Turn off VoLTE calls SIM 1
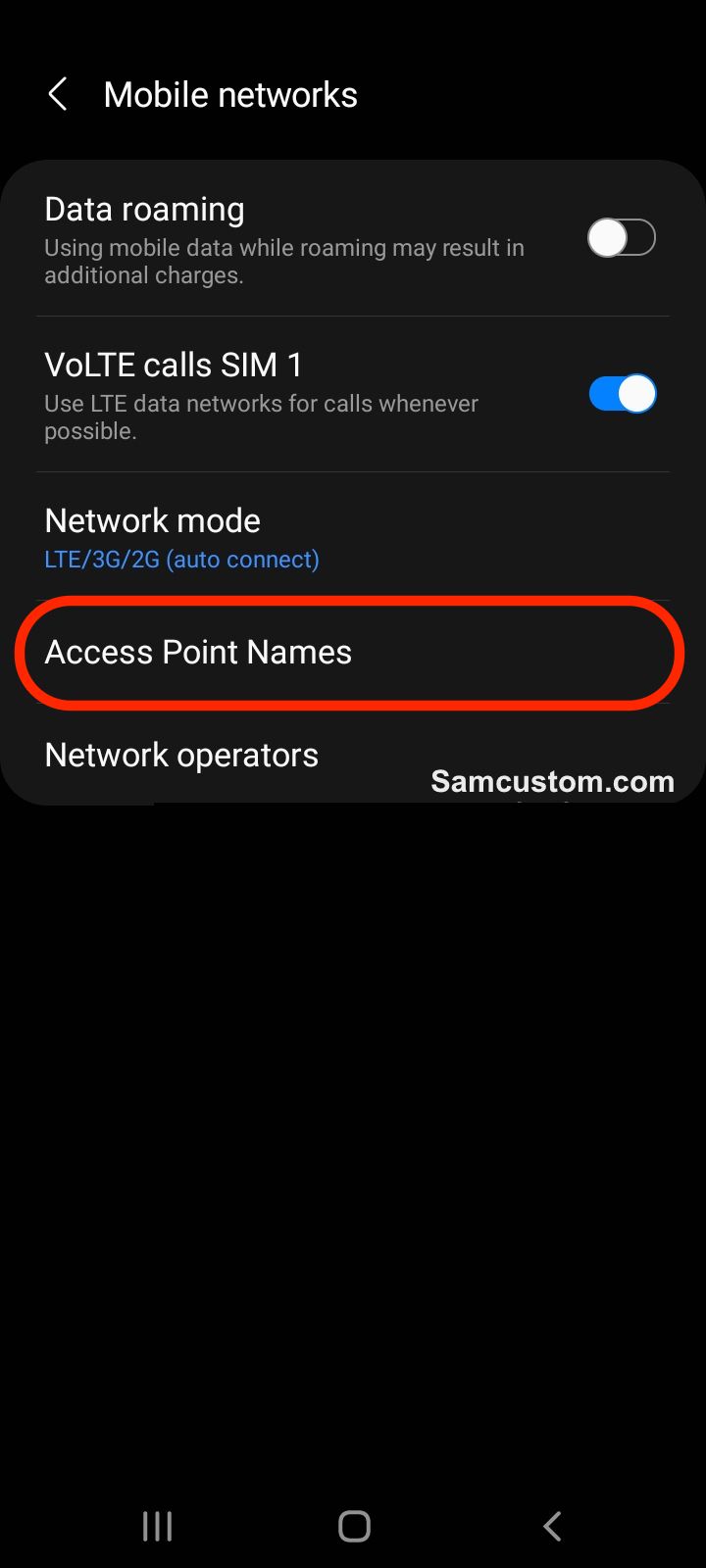This screenshot has height=1568, width=706. tap(622, 394)
